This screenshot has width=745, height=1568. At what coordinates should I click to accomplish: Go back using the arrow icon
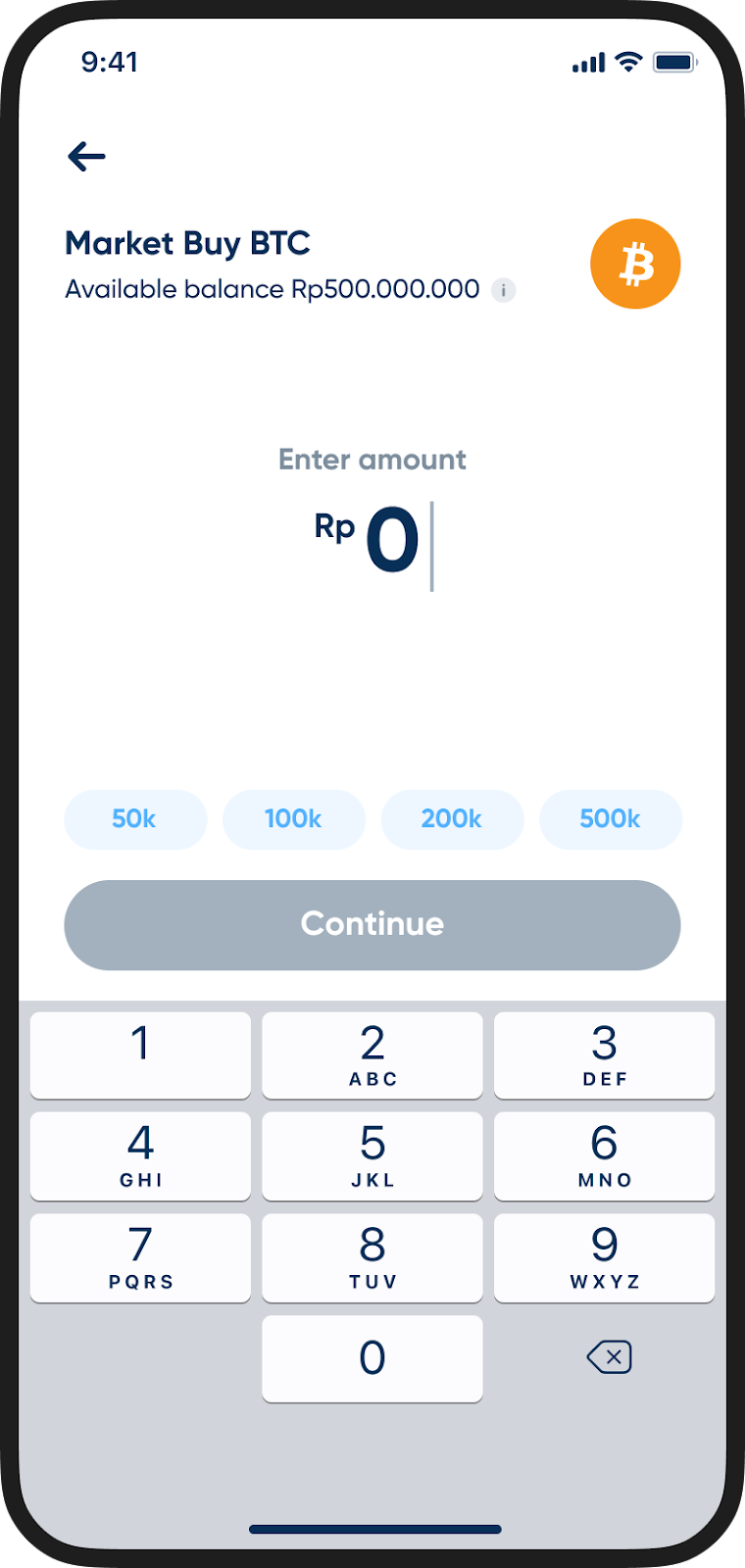point(86,156)
